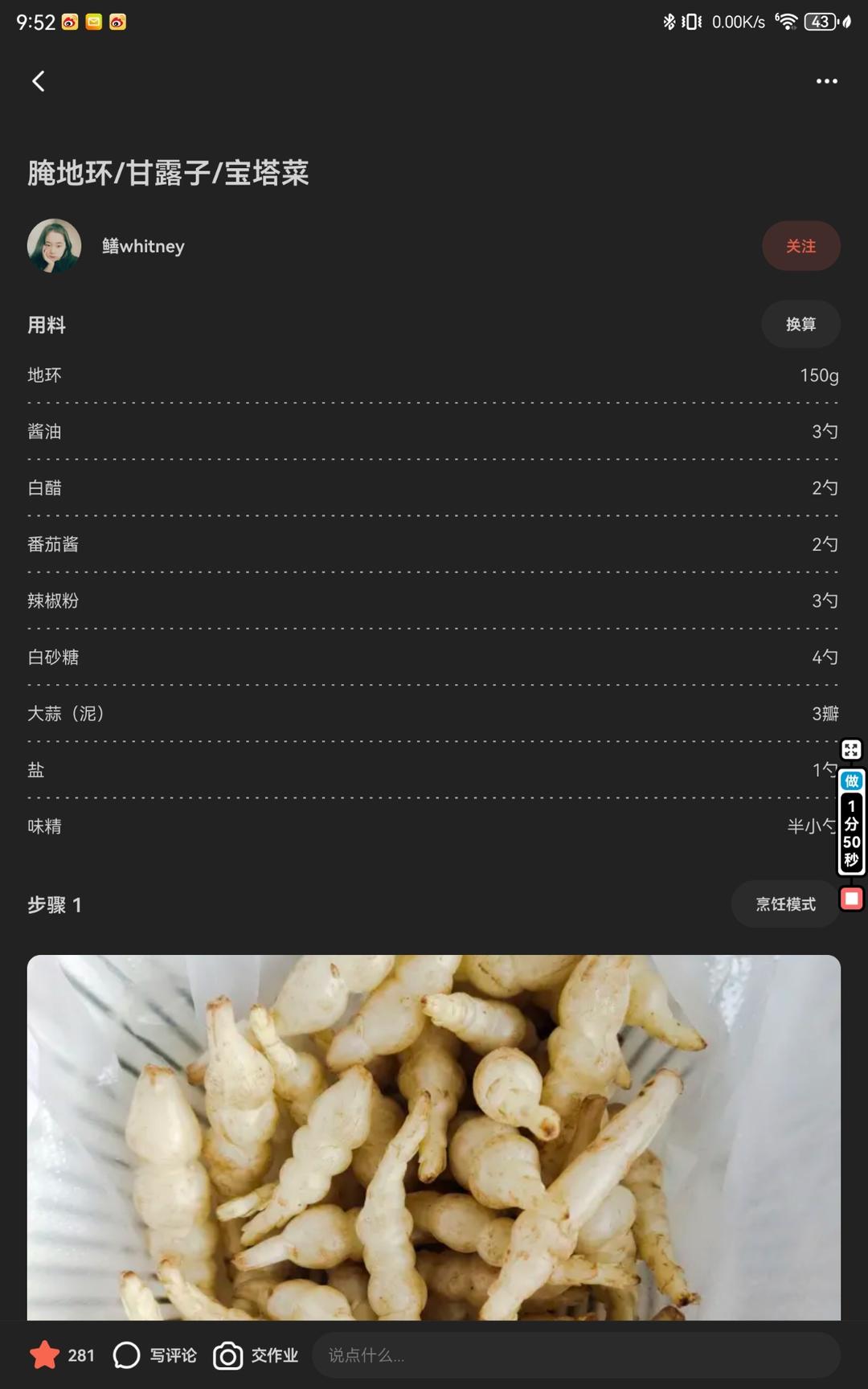Tap 鳝whitney's profile avatar
This screenshot has height=1389, width=868.
point(54,246)
